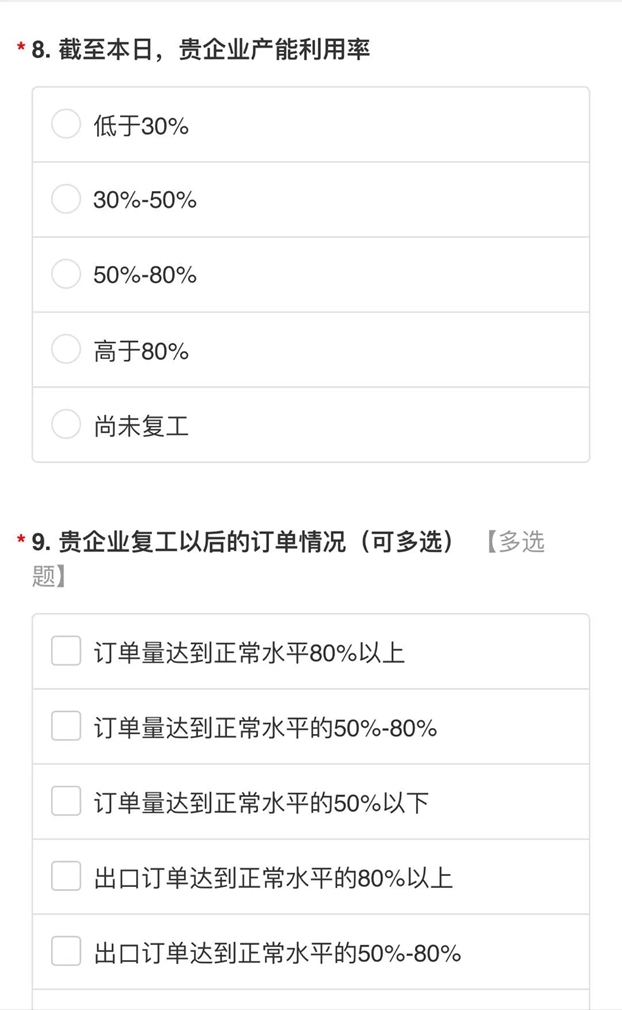Choose 30%-50% capacity utilization
The width and height of the screenshot is (622, 1010).
(311, 200)
